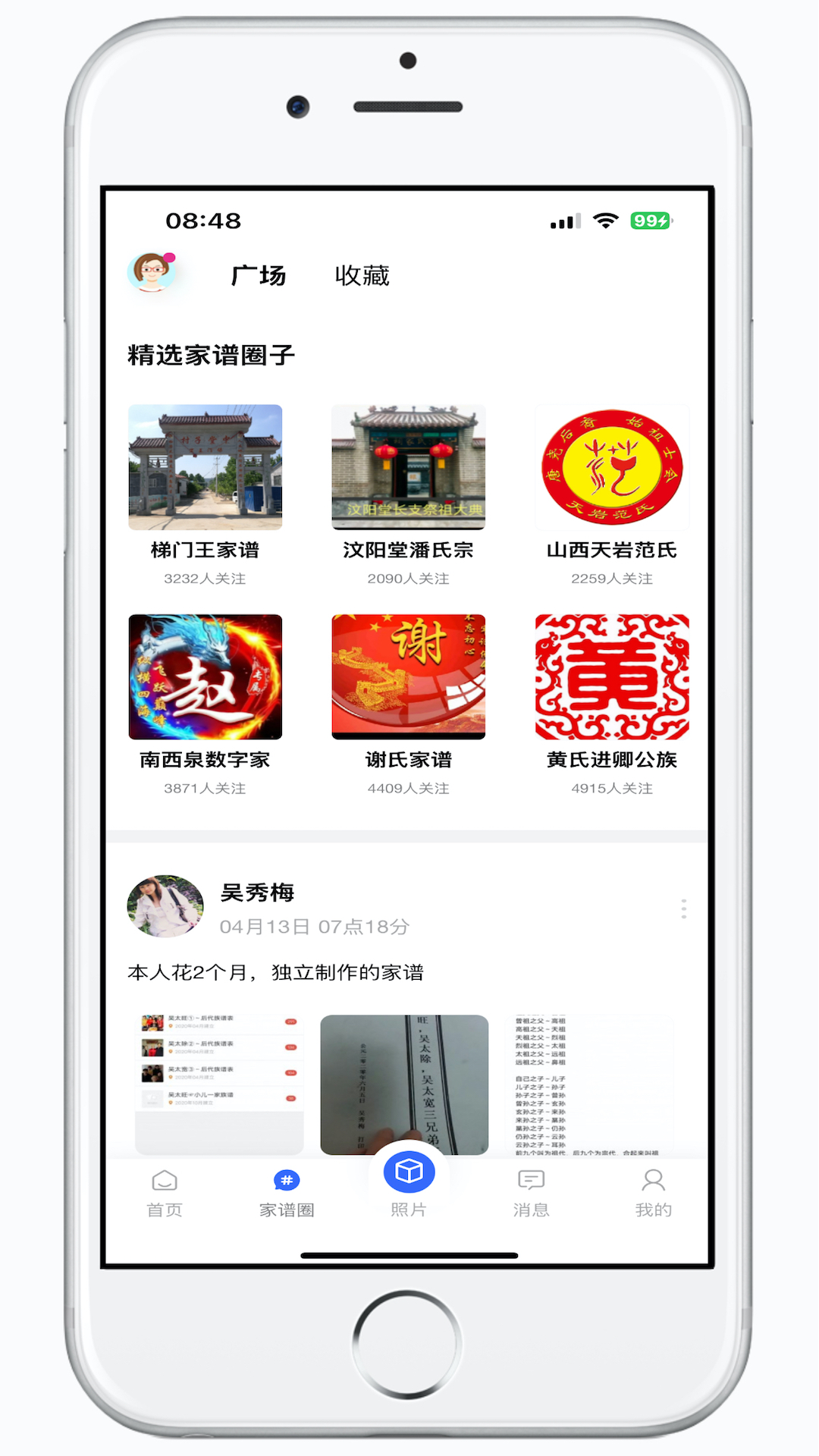Select the 家谱圈 hashtag icon
This screenshot has height=1456, width=819.
click(x=286, y=1179)
